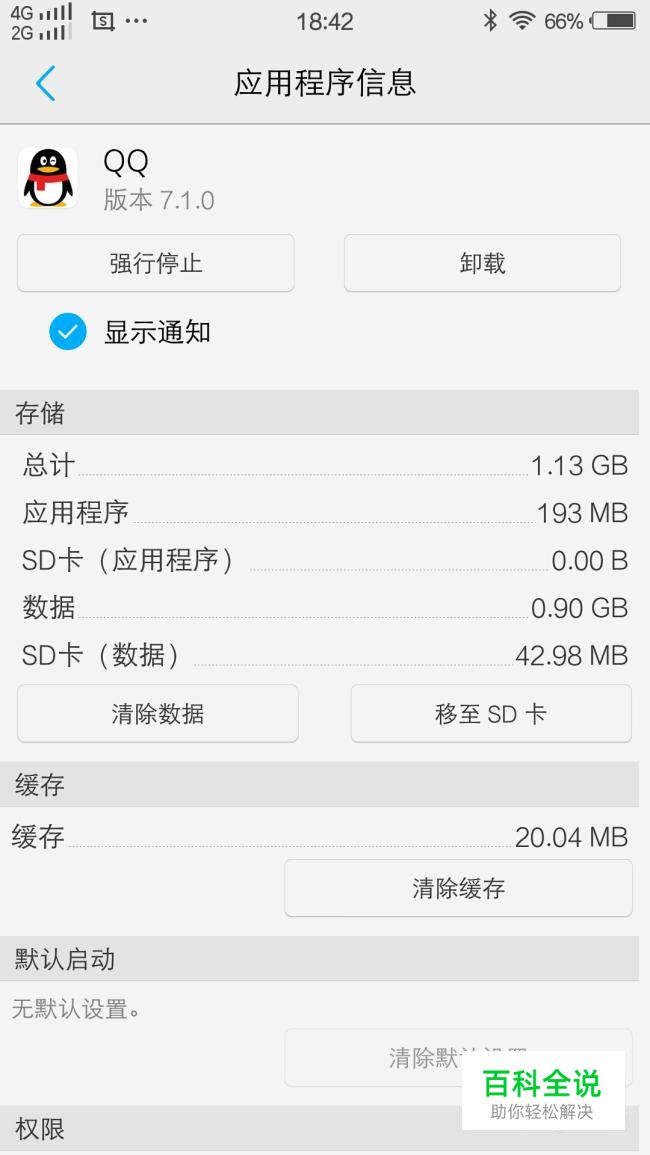
Task: Move QQ to SD card (移至 SD 卡)
Action: pos(490,713)
